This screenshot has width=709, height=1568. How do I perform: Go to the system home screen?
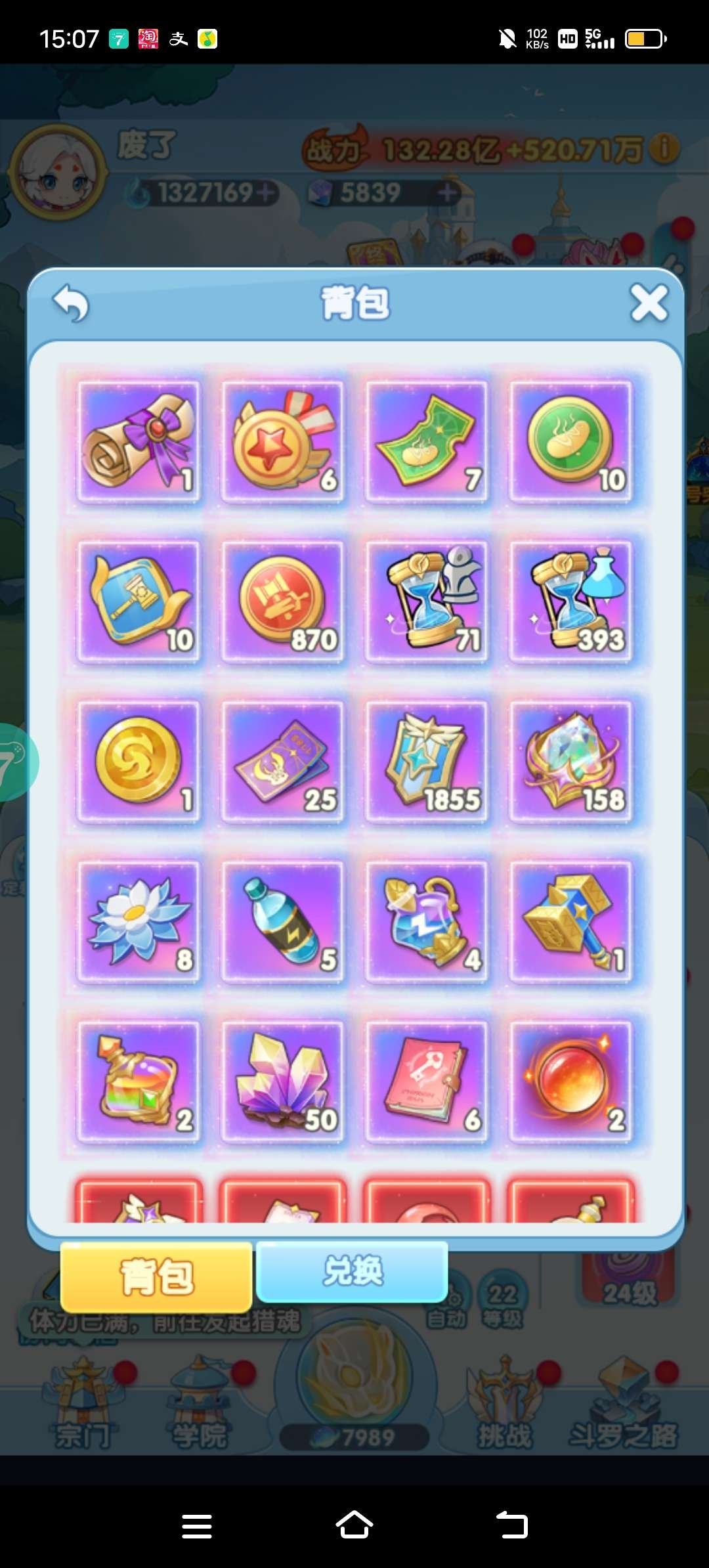point(354,1525)
